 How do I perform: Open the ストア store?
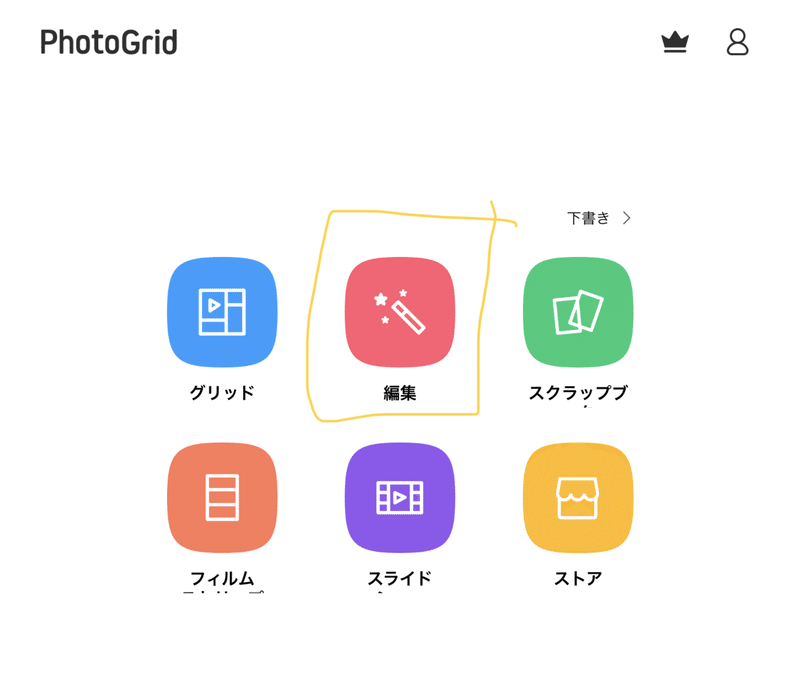point(578,497)
